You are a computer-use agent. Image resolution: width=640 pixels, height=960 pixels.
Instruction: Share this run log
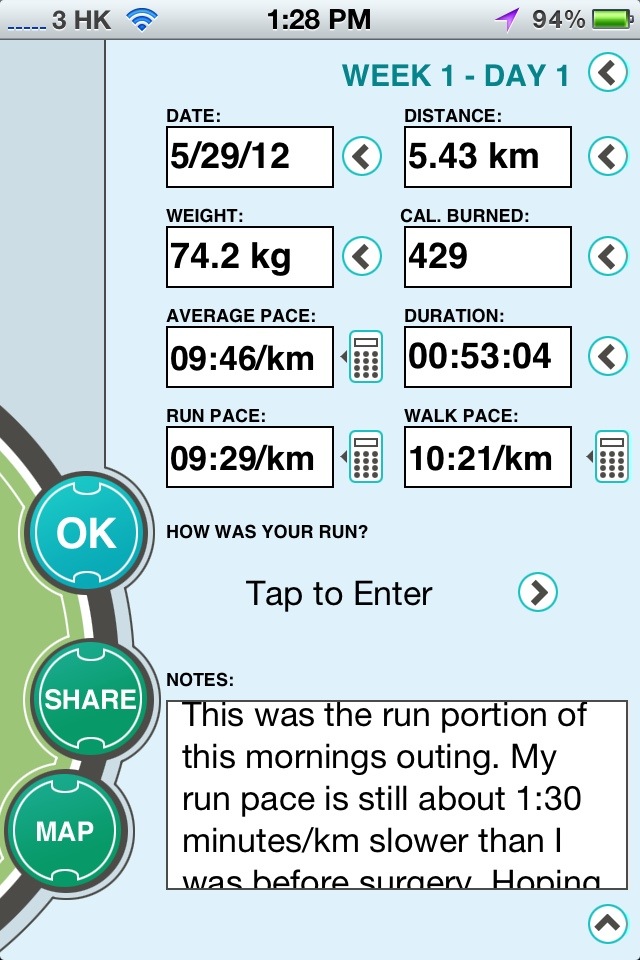(x=89, y=699)
